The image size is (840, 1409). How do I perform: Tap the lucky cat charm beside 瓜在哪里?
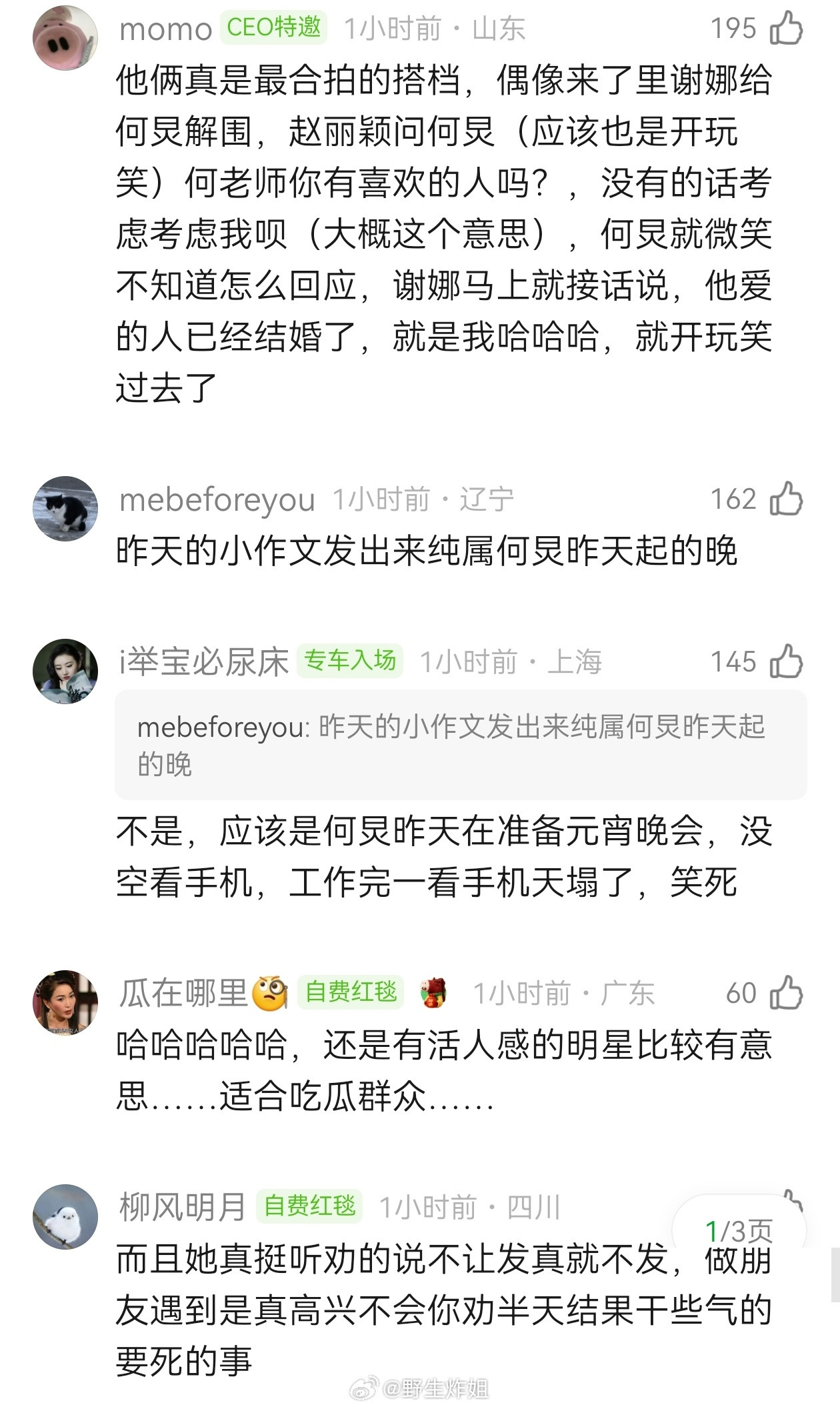click(434, 992)
